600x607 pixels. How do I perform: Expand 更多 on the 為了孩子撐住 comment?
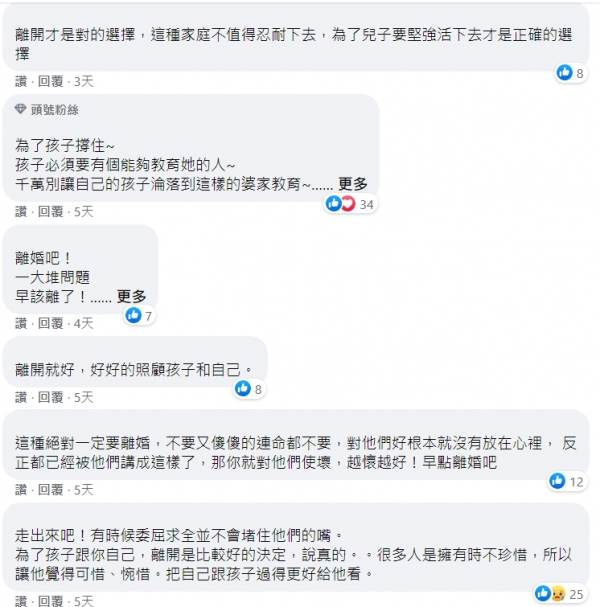click(353, 183)
